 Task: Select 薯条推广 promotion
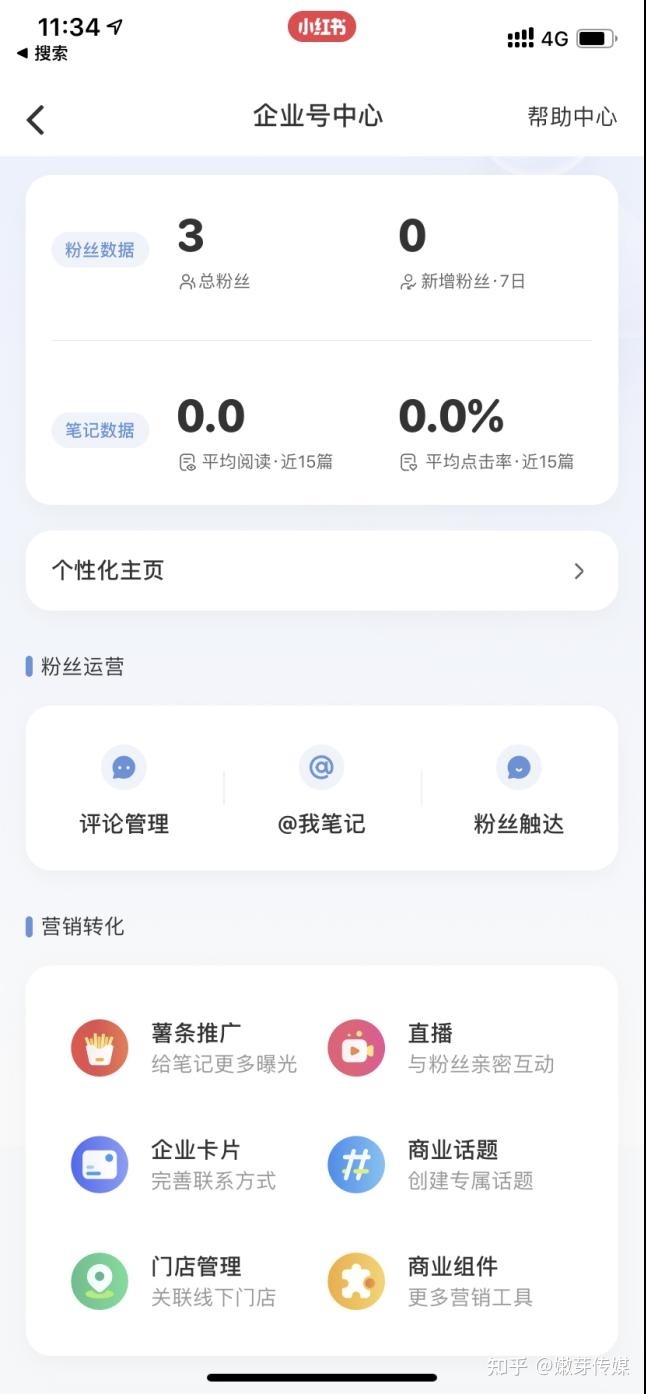185,1047
